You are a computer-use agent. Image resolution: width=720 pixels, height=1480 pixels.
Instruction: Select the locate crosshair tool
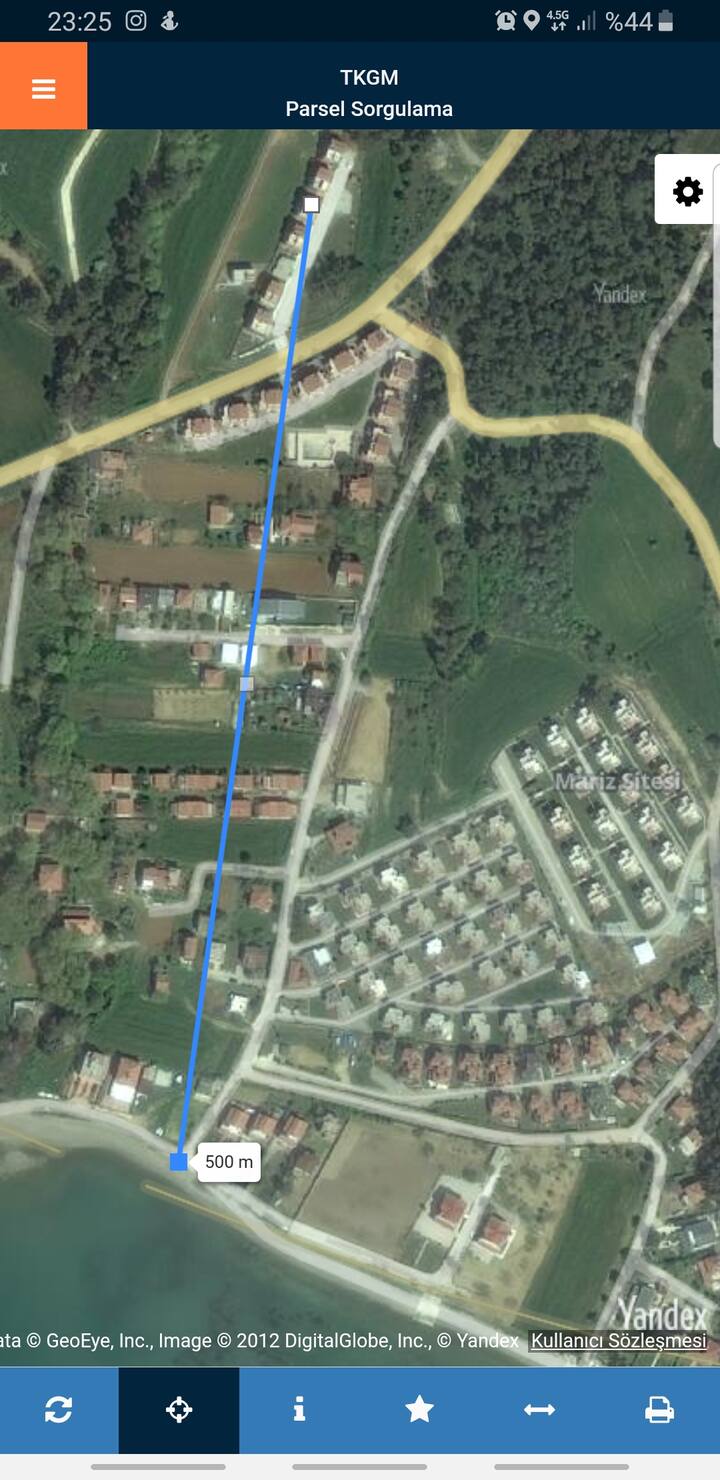(x=179, y=1410)
